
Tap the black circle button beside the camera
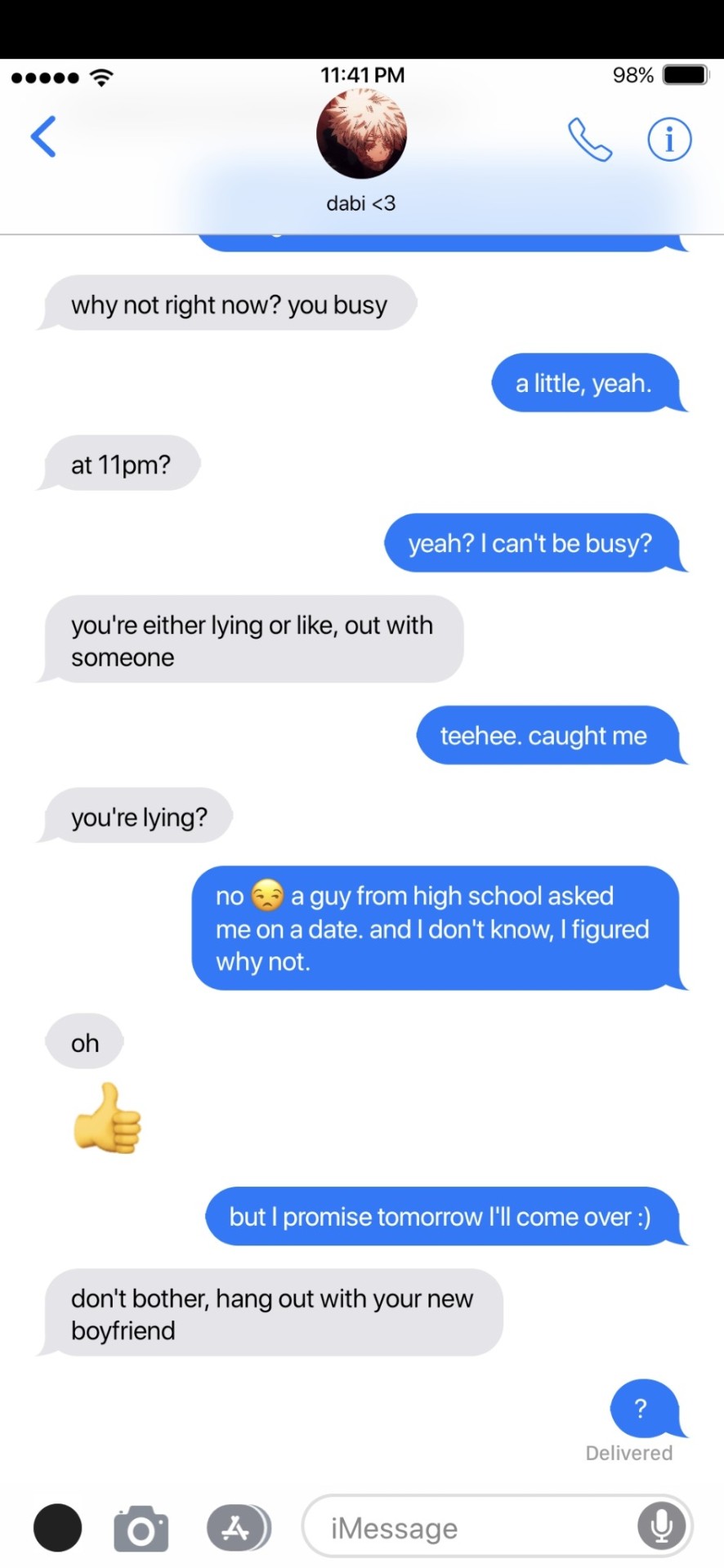tap(58, 1528)
